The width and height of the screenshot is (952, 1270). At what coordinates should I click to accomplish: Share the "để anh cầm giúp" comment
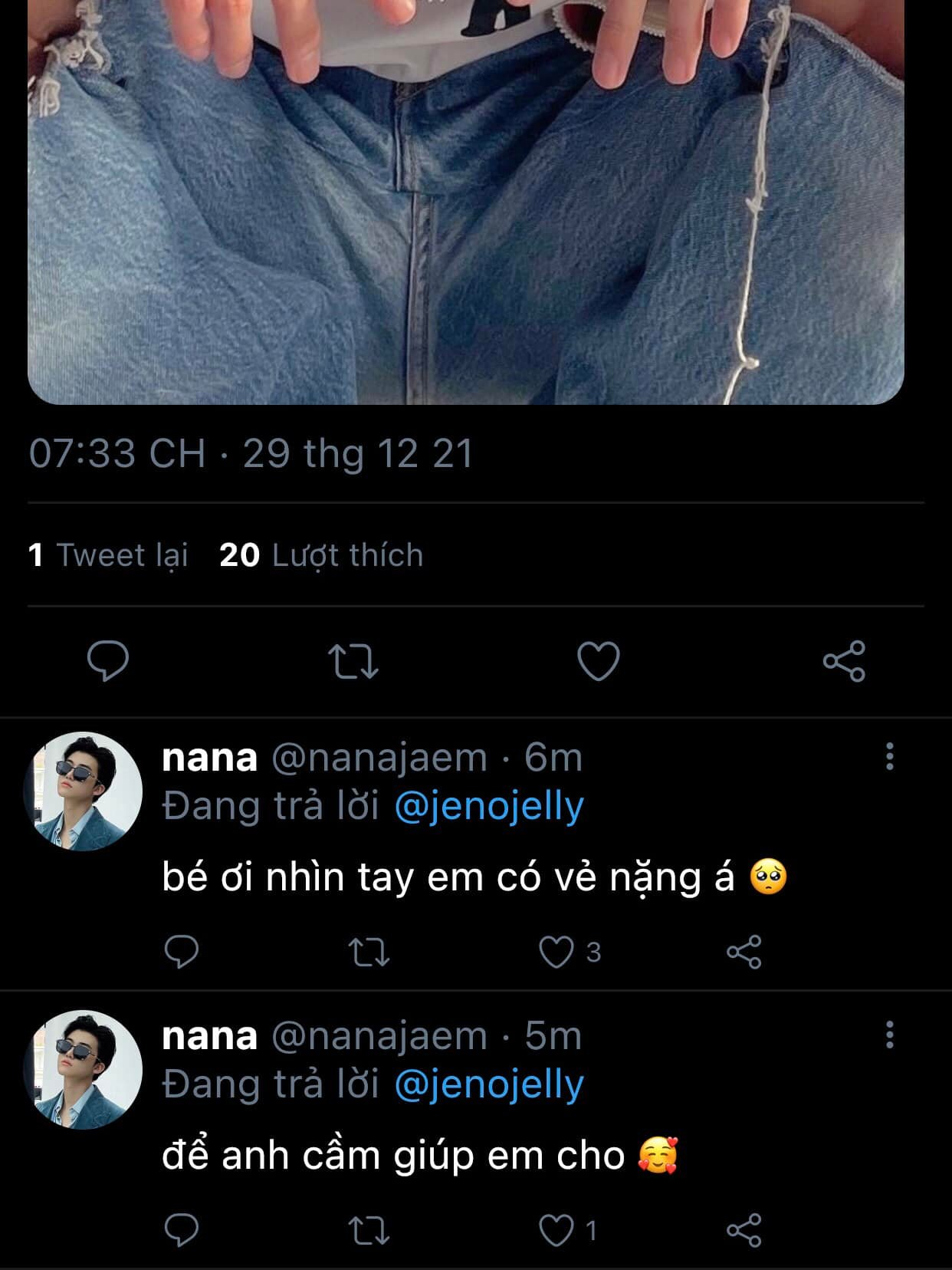tap(744, 1231)
